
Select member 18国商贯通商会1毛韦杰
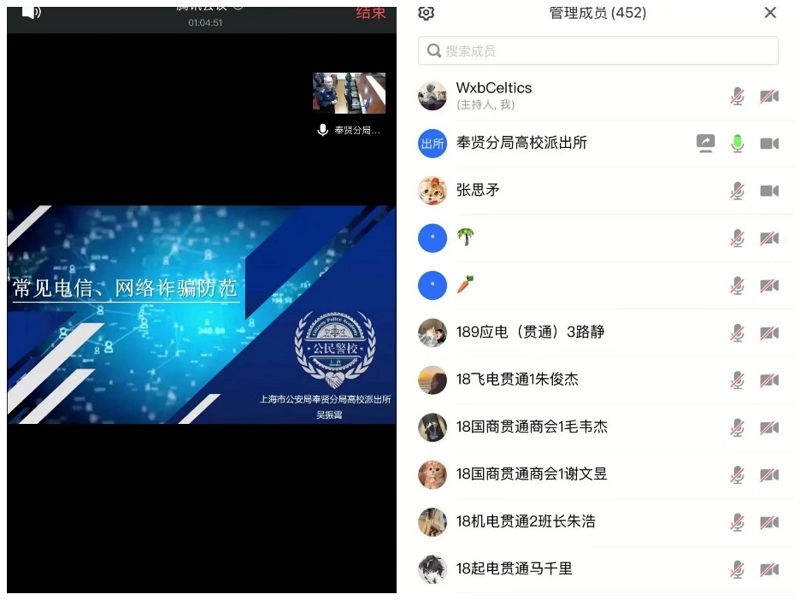pos(560,427)
